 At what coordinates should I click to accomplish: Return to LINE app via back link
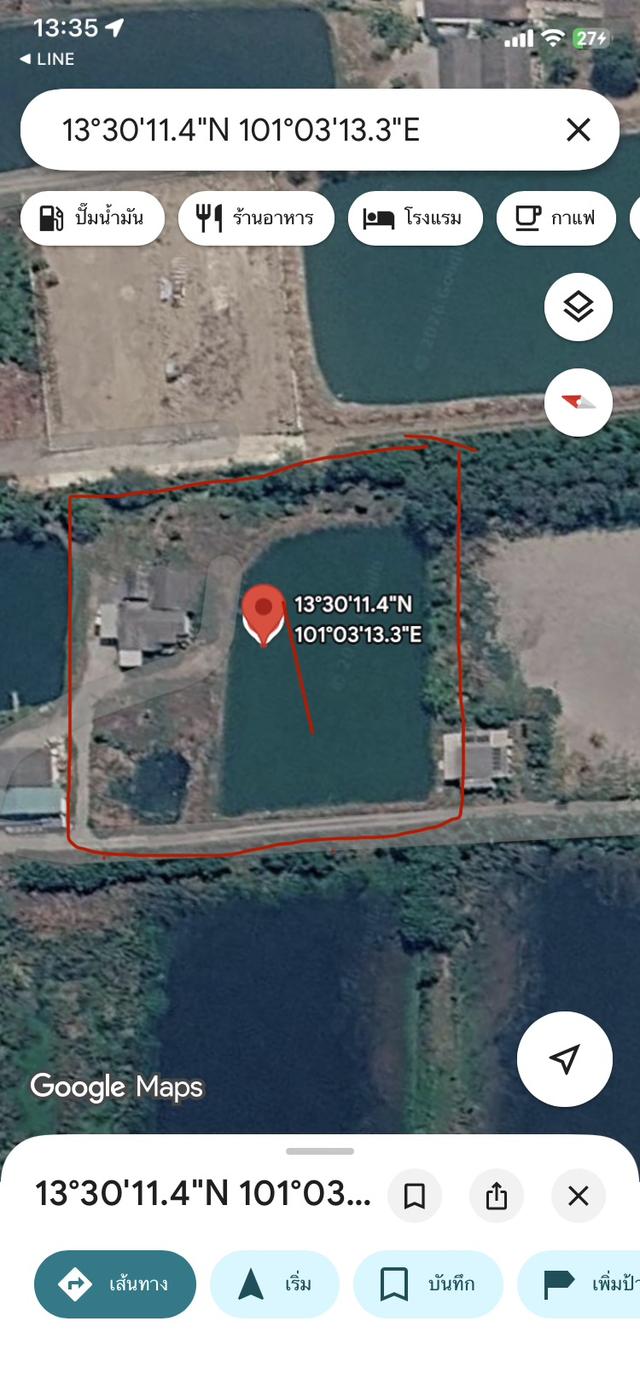47,59
